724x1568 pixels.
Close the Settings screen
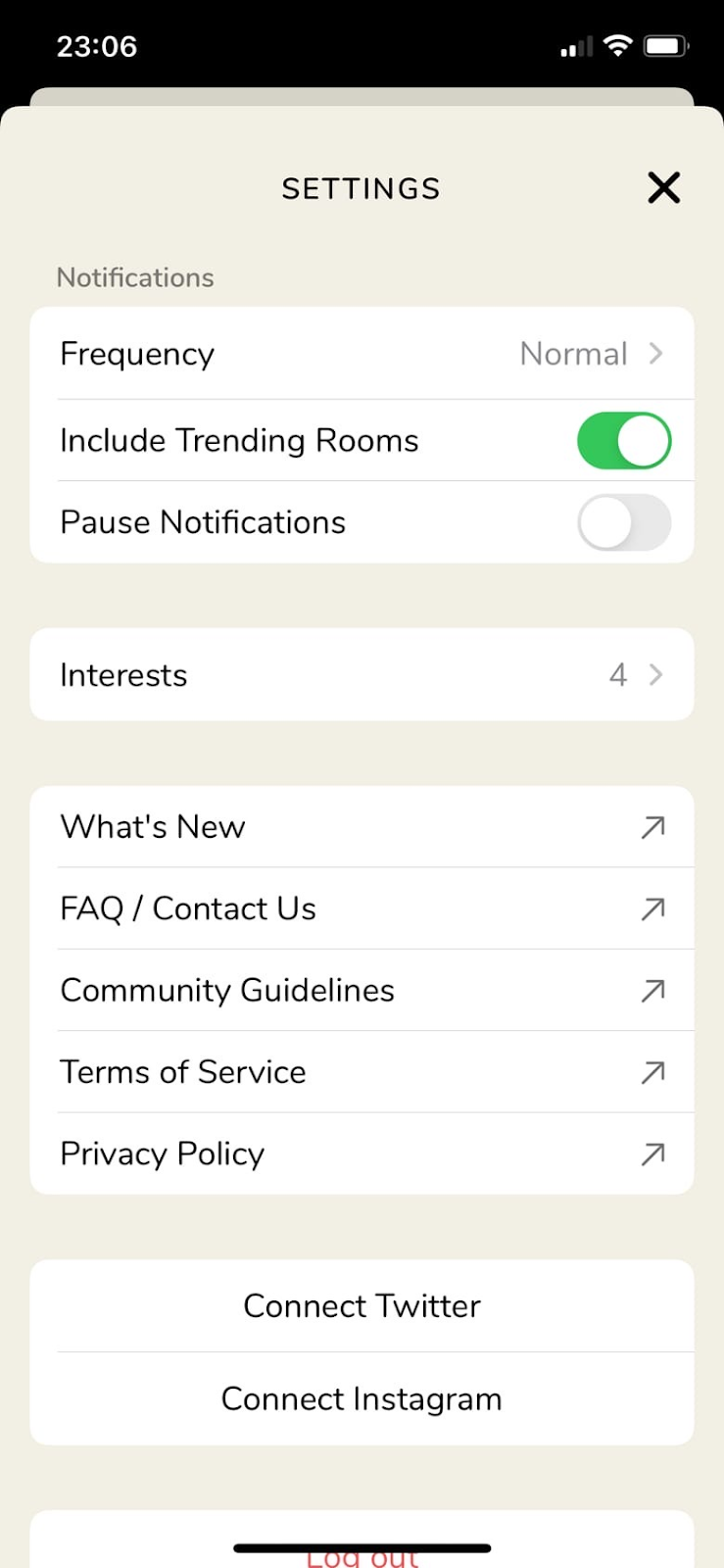point(663,187)
